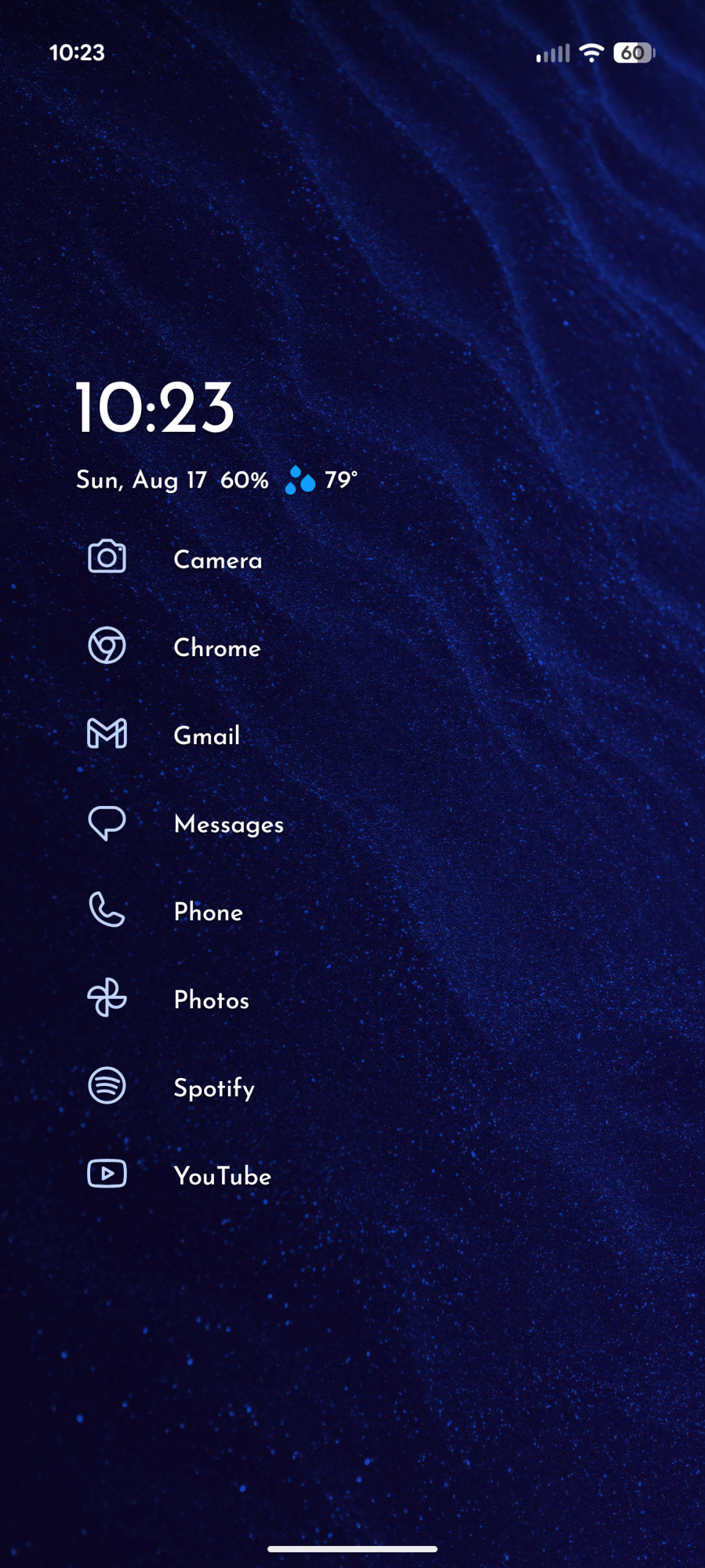Open Gmail
This screenshot has height=1568, width=705.
(x=206, y=735)
